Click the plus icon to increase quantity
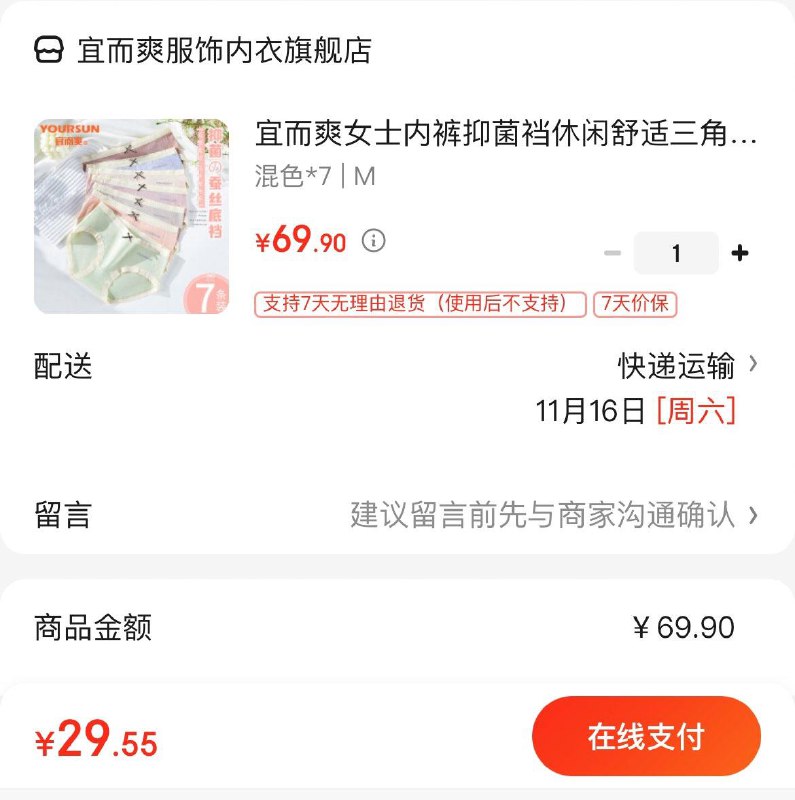Image resolution: width=795 pixels, height=800 pixels. pyautogui.click(x=740, y=254)
